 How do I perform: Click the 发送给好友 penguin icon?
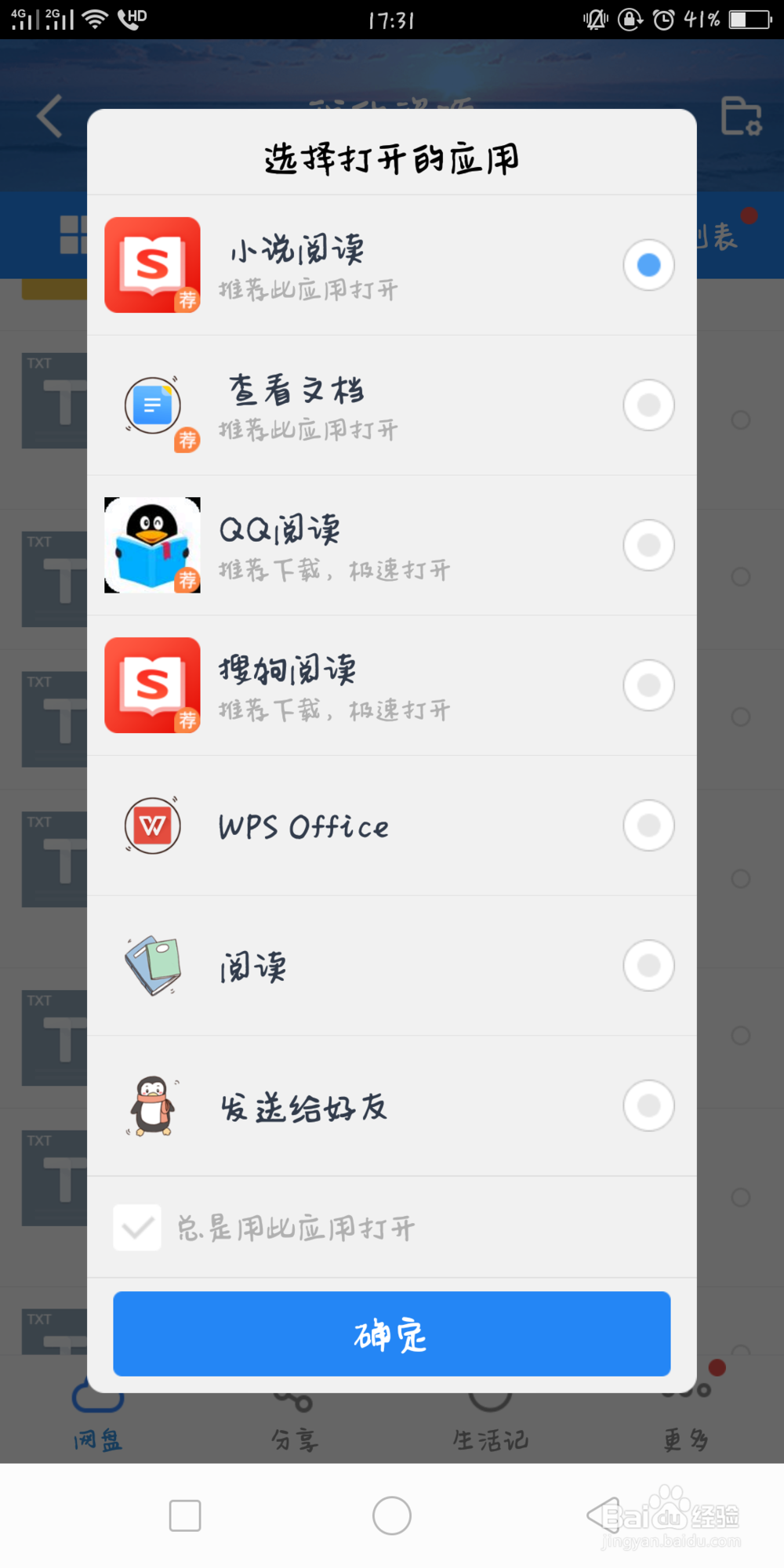point(153,1105)
